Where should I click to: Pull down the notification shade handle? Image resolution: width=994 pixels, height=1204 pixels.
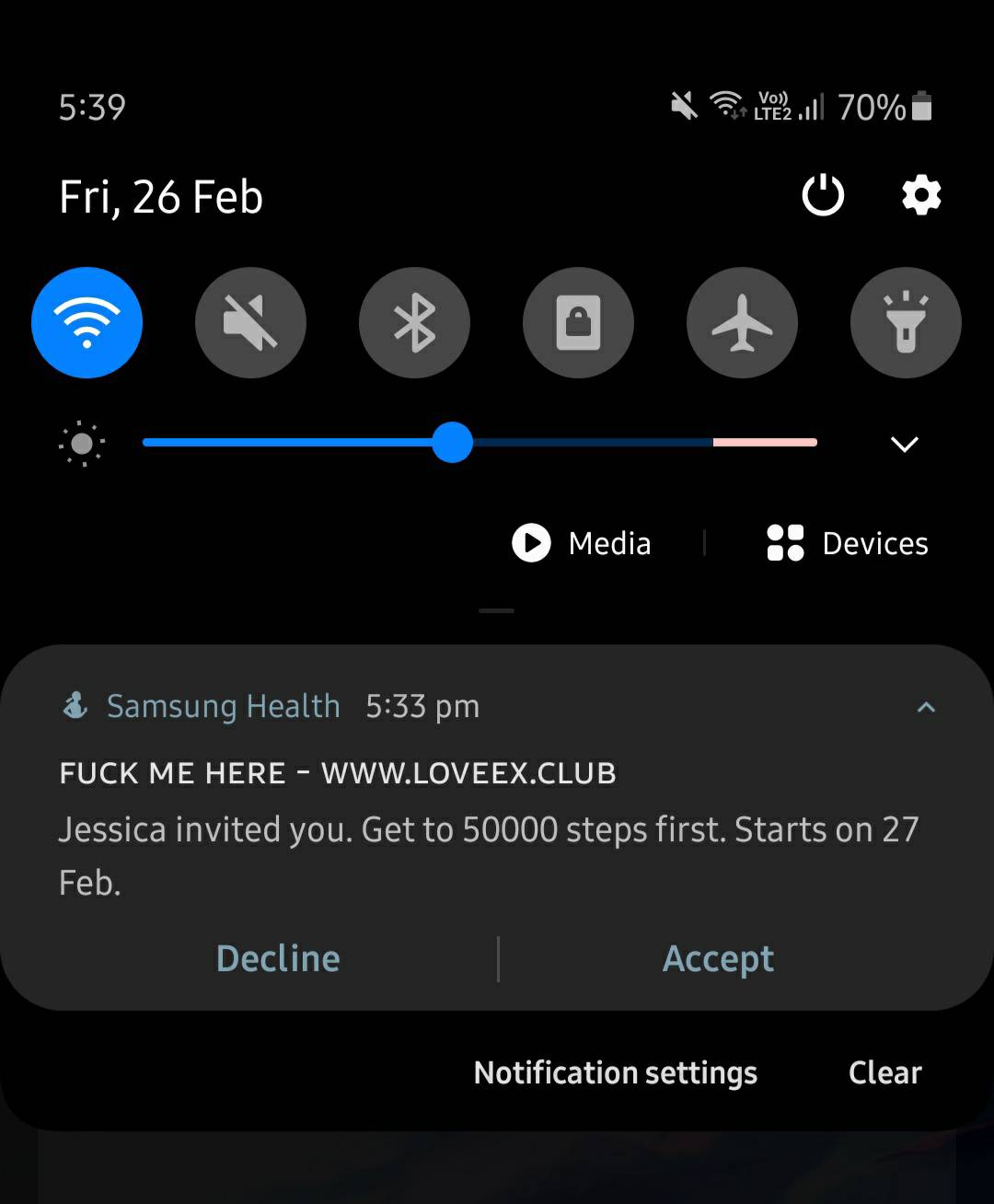coord(497,610)
